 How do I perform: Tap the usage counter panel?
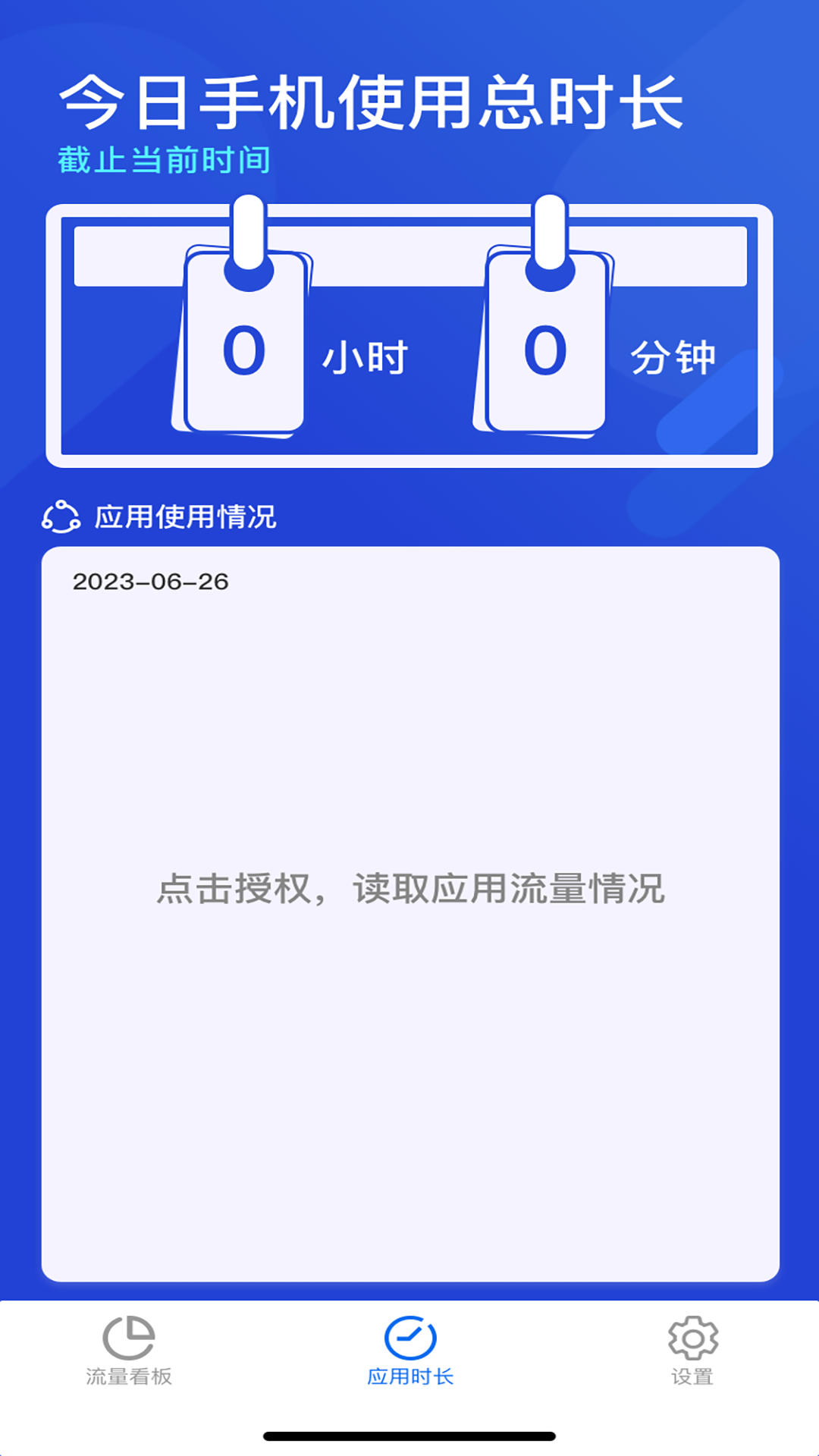click(409, 334)
